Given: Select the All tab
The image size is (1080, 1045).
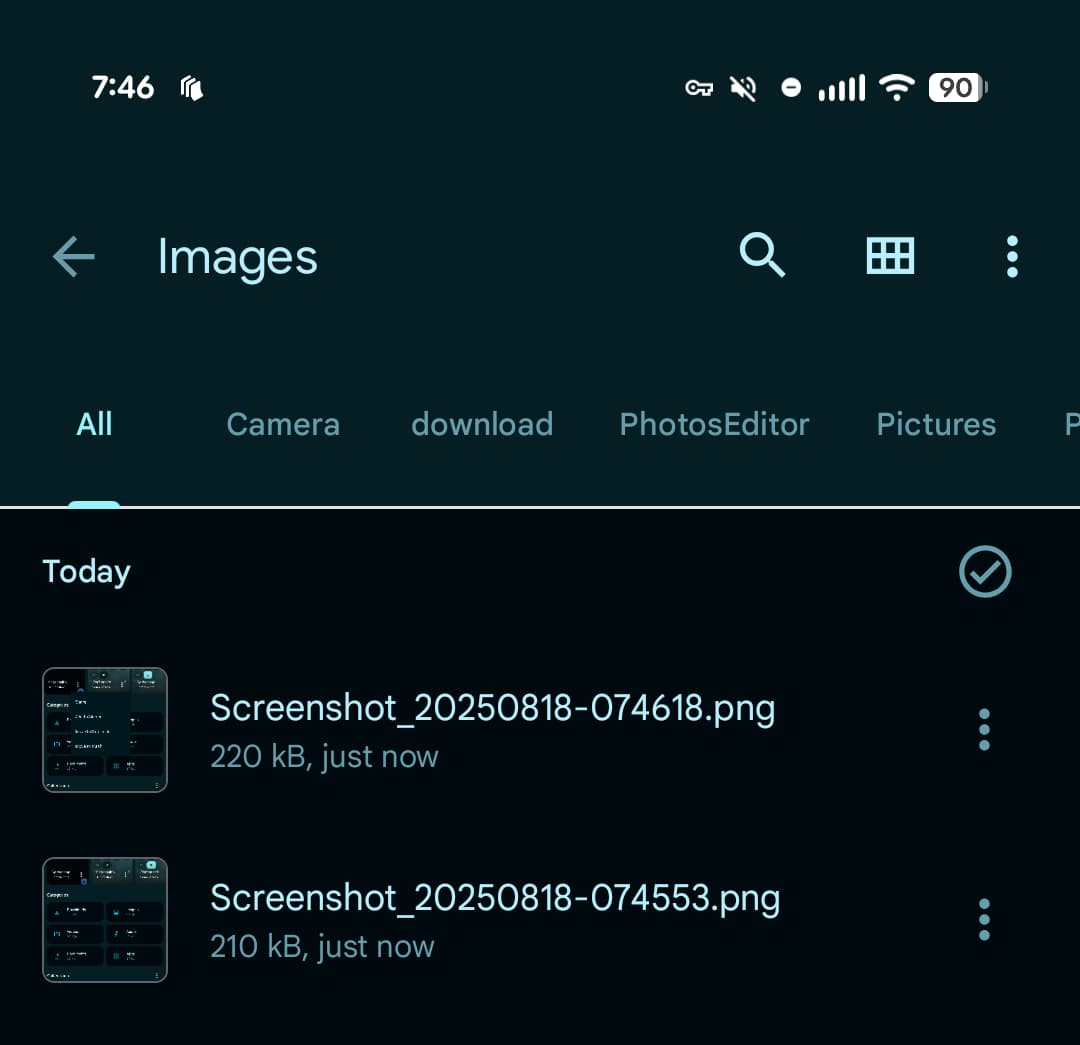Looking at the screenshot, I should pyautogui.click(x=94, y=424).
